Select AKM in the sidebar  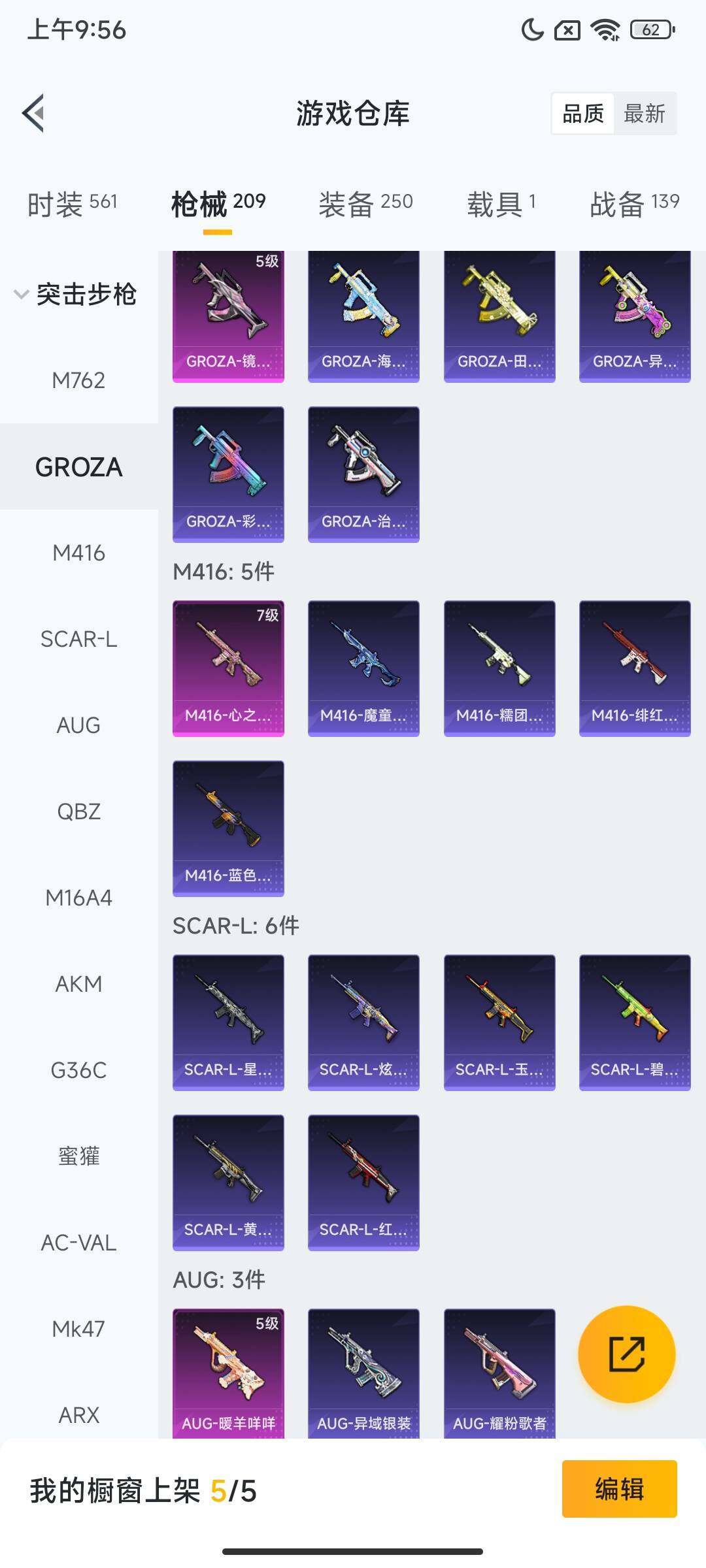[x=78, y=984]
